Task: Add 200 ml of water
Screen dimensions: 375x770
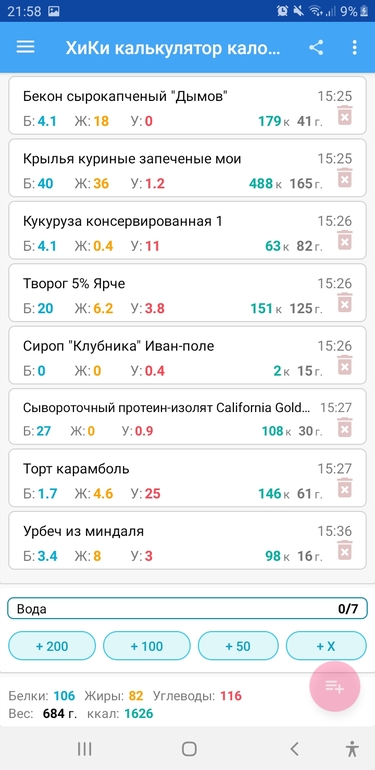Action: (x=52, y=646)
